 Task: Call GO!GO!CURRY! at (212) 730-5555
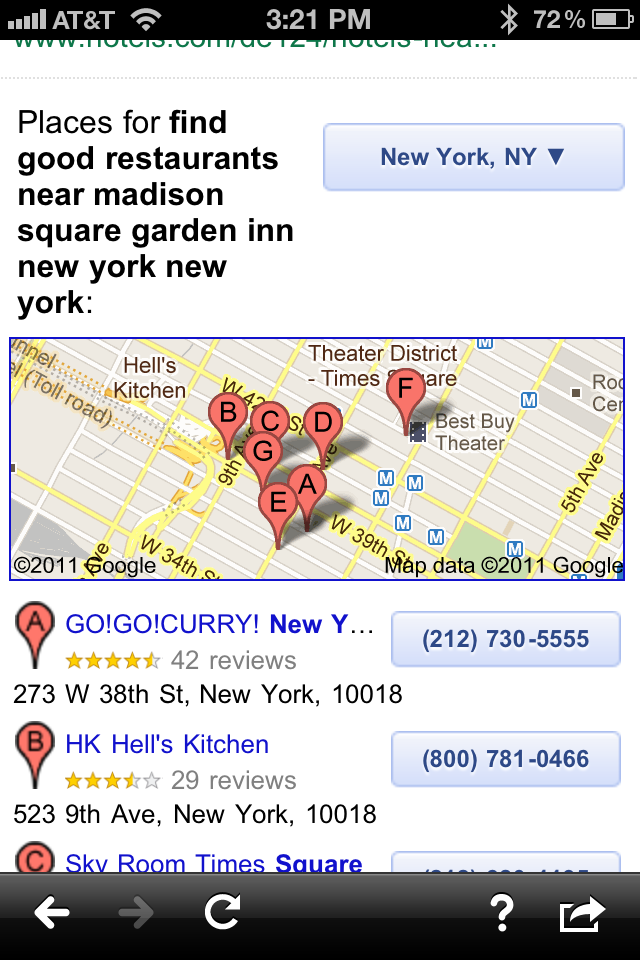(505, 640)
